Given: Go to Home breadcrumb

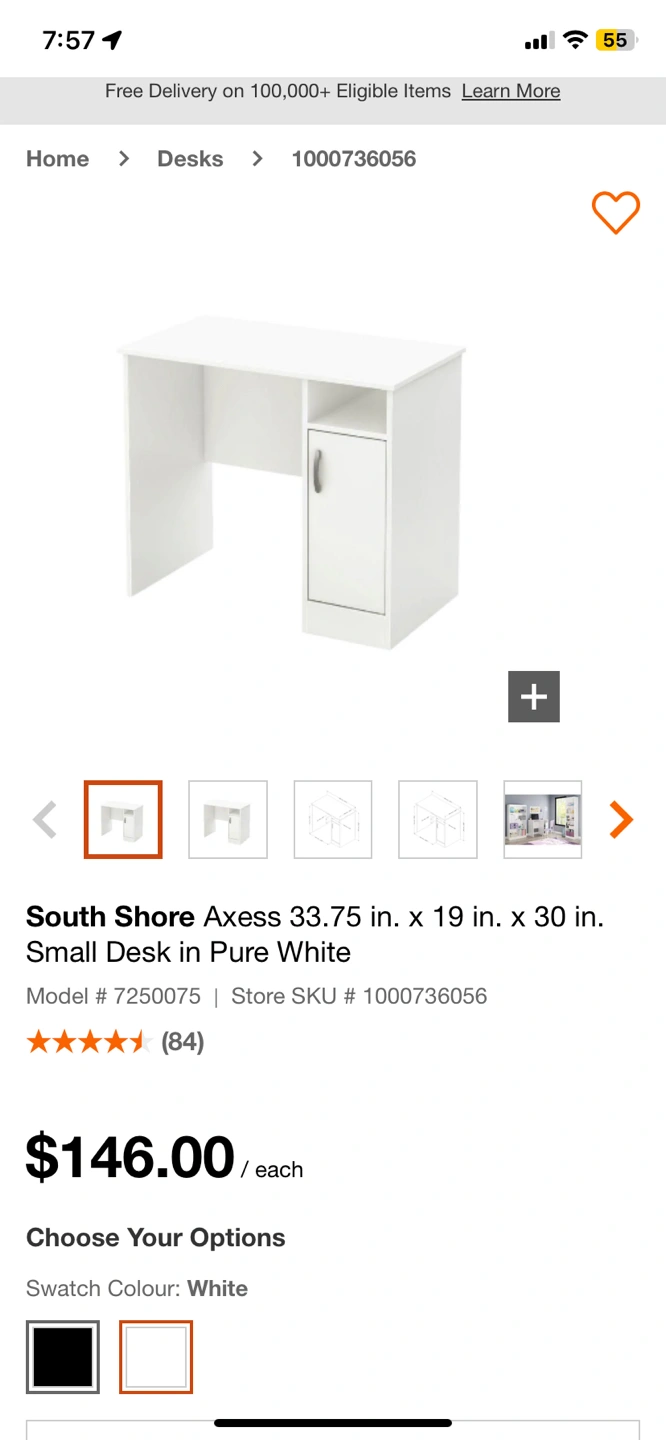Looking at the screenshot, I should point(57,159).
